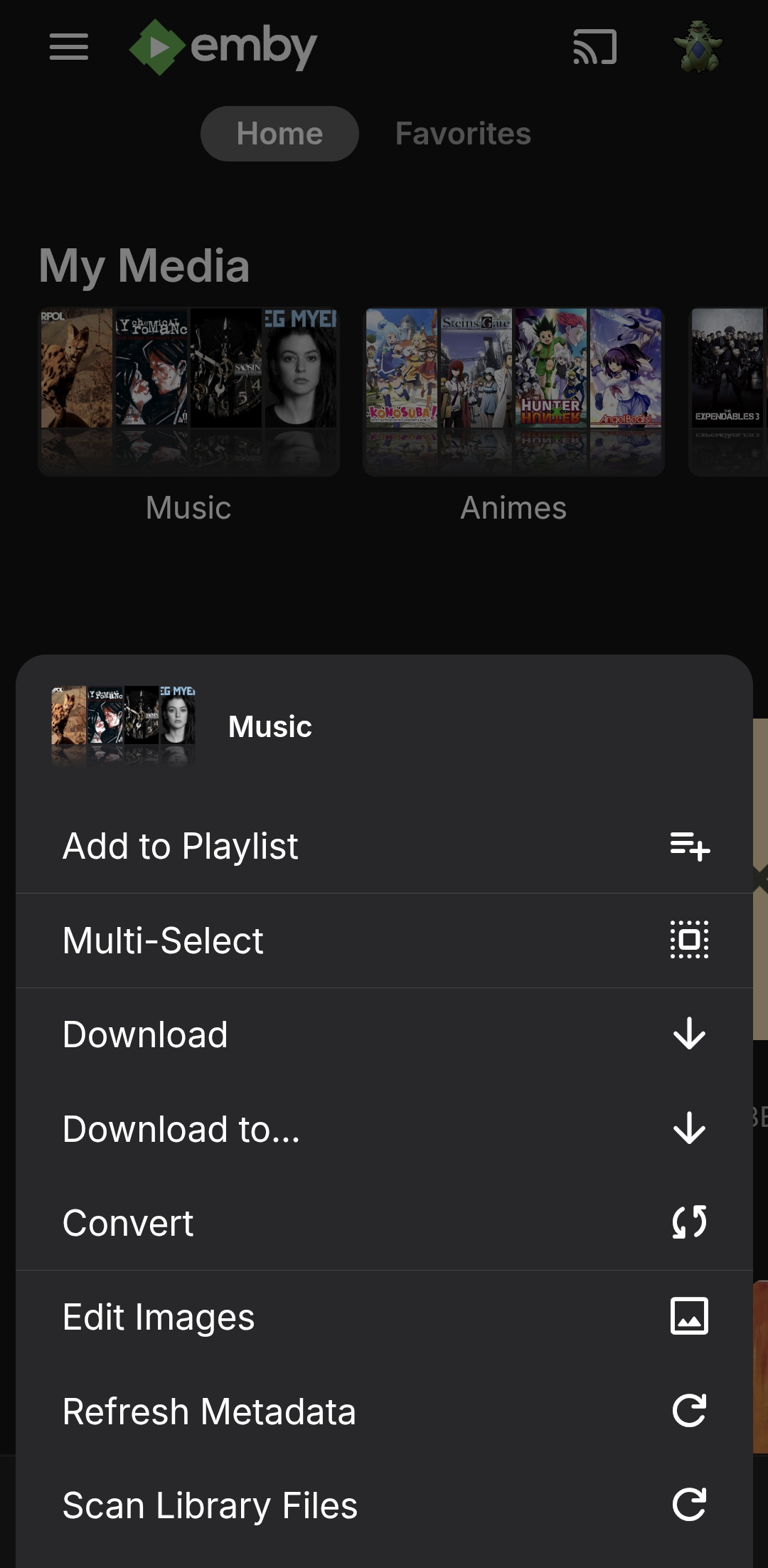Scan Library Files
The width and height of the screenshot is (768, 1568).
pyautogui.click(x=384, y=1505)
